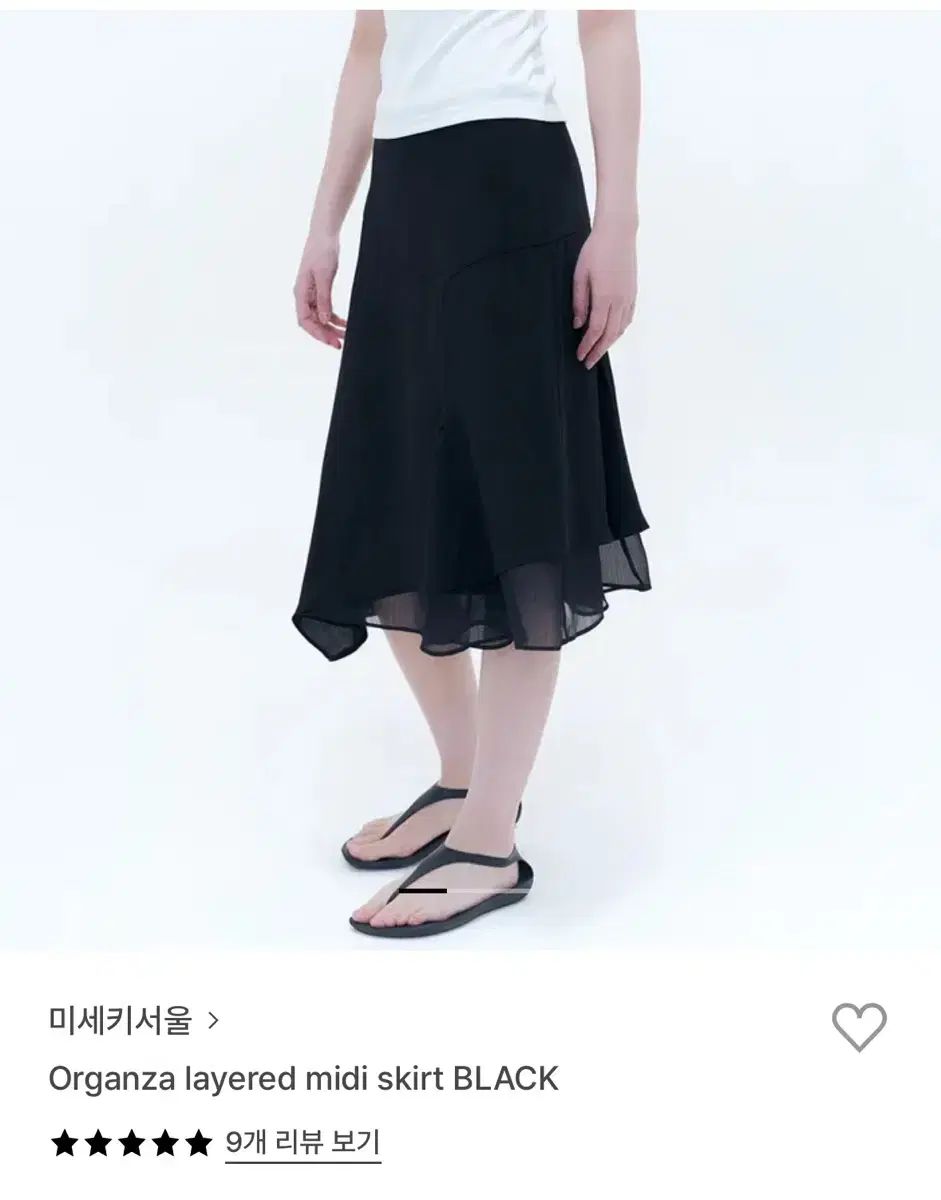This screenshot has width=941, height=1200.
Task: Add skirt to wishlist with heart icon
Action: (x=859, y=1026)
